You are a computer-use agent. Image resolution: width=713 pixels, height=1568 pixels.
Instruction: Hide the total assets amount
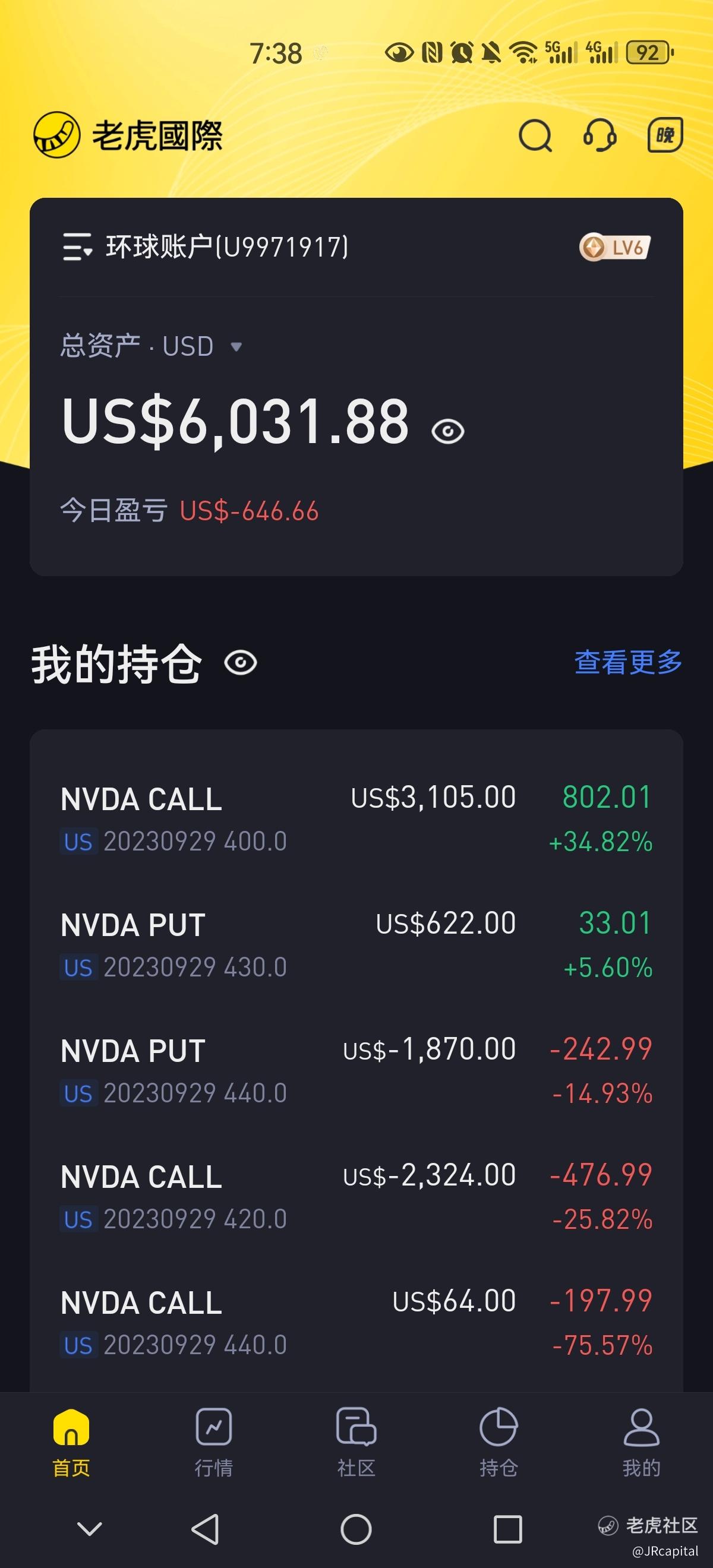pos(447,432)
